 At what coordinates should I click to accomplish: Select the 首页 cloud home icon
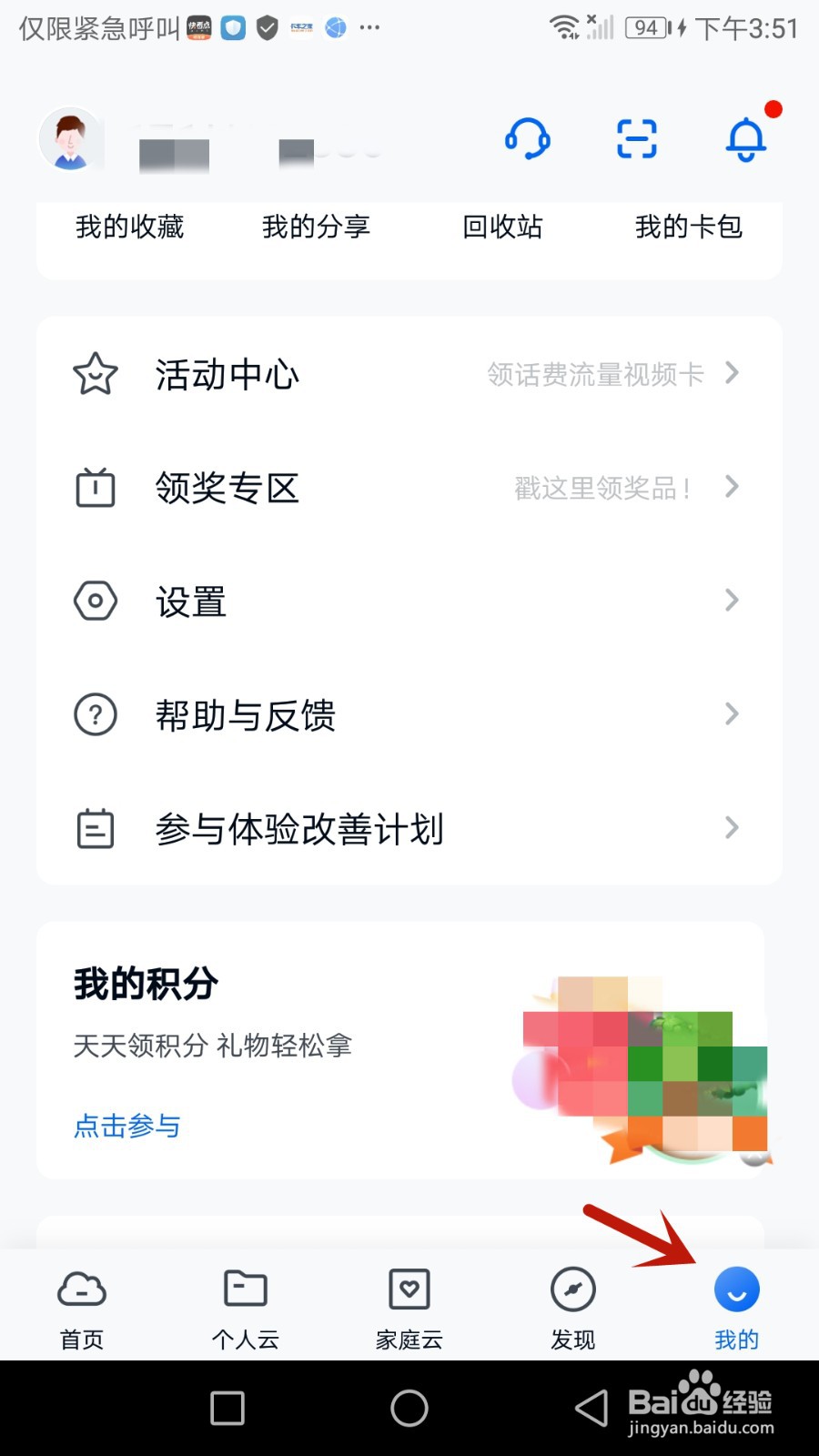coord(81,1289)
